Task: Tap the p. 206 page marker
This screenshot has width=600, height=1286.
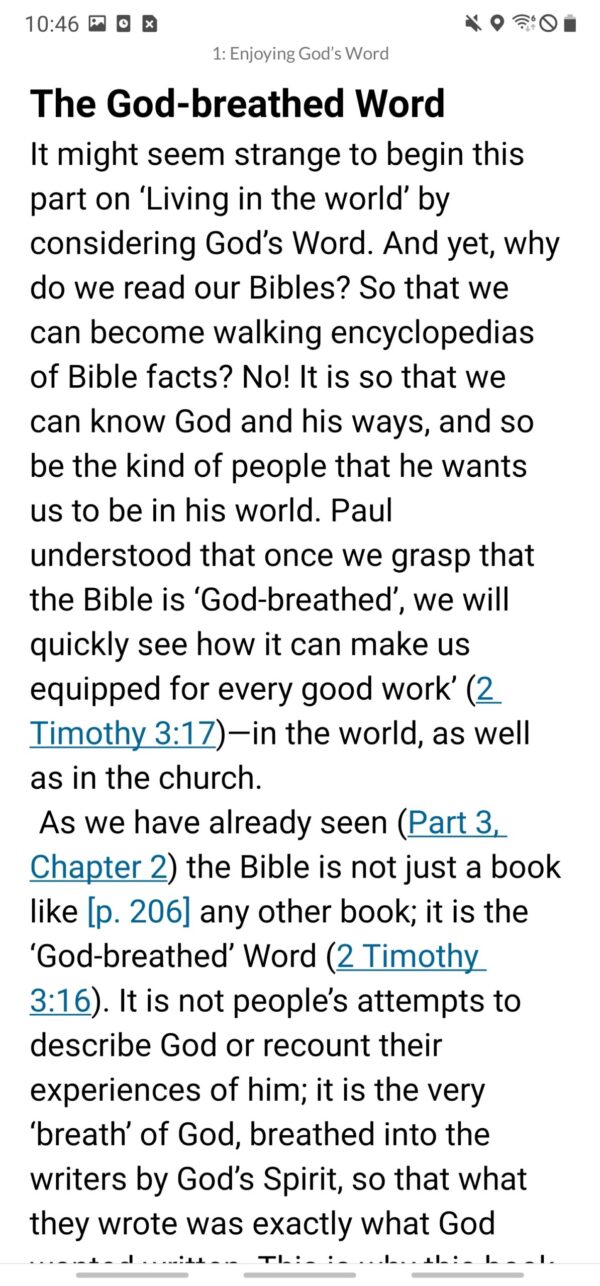Action: click(139, 912)
